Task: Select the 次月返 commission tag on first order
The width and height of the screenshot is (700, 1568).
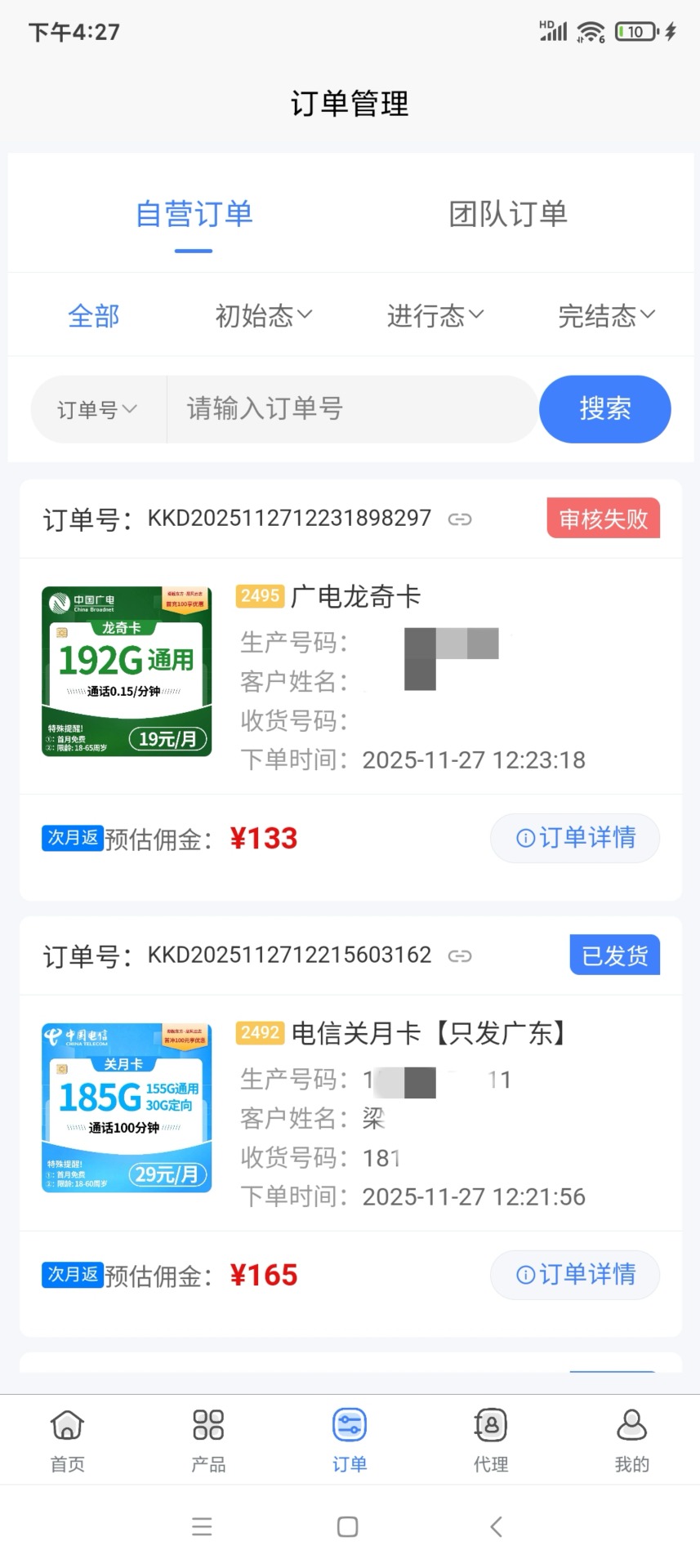Action: (x=73, y=838)
